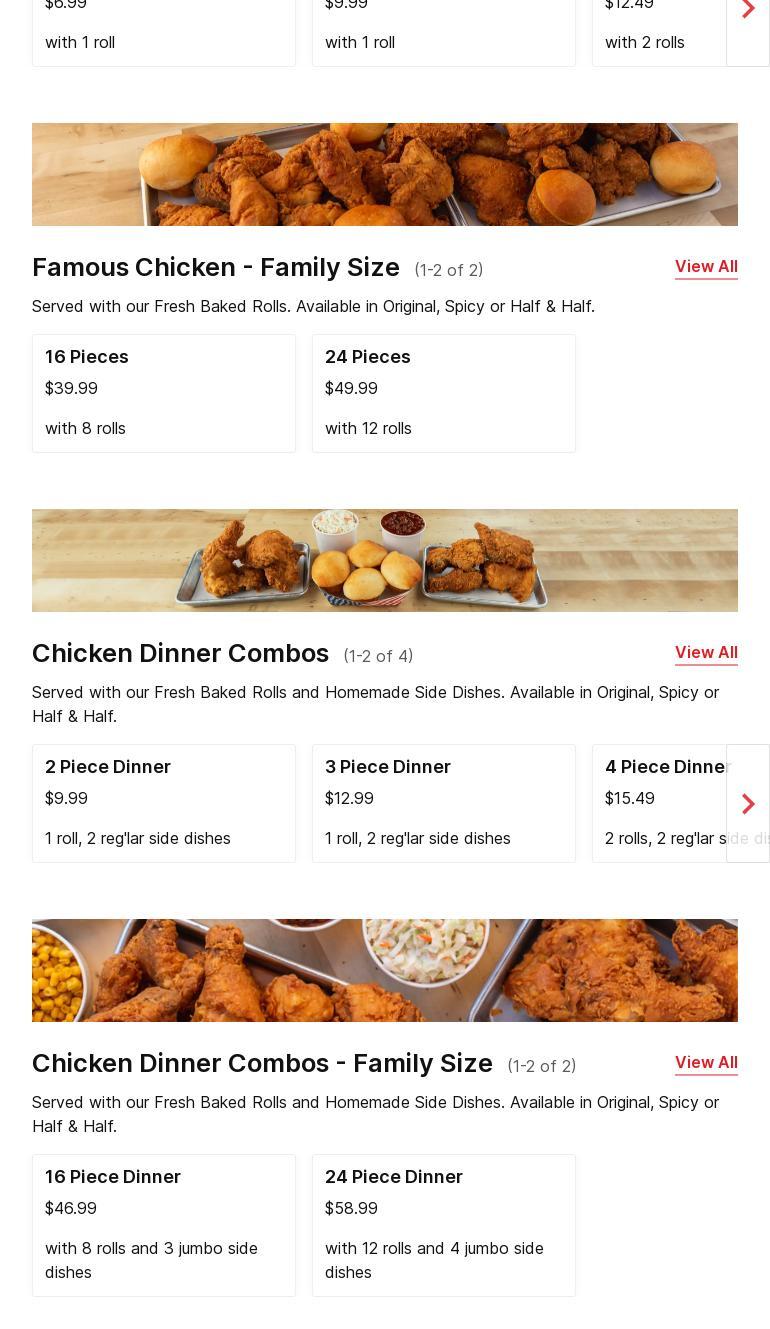
Task: Choose the 24 Piece Dinner for $58.99
Action: 444,1225
